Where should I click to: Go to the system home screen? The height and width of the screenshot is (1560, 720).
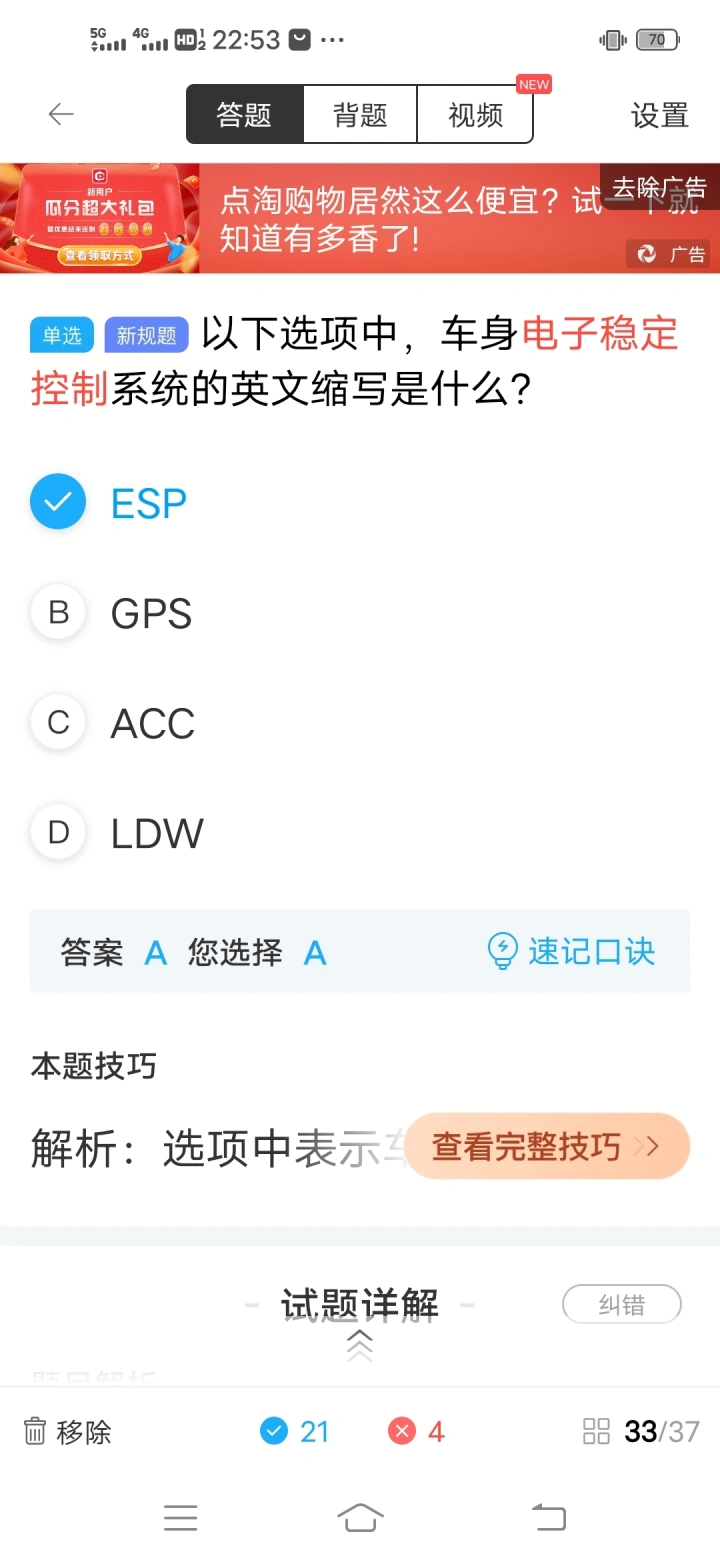(360, 1518)
